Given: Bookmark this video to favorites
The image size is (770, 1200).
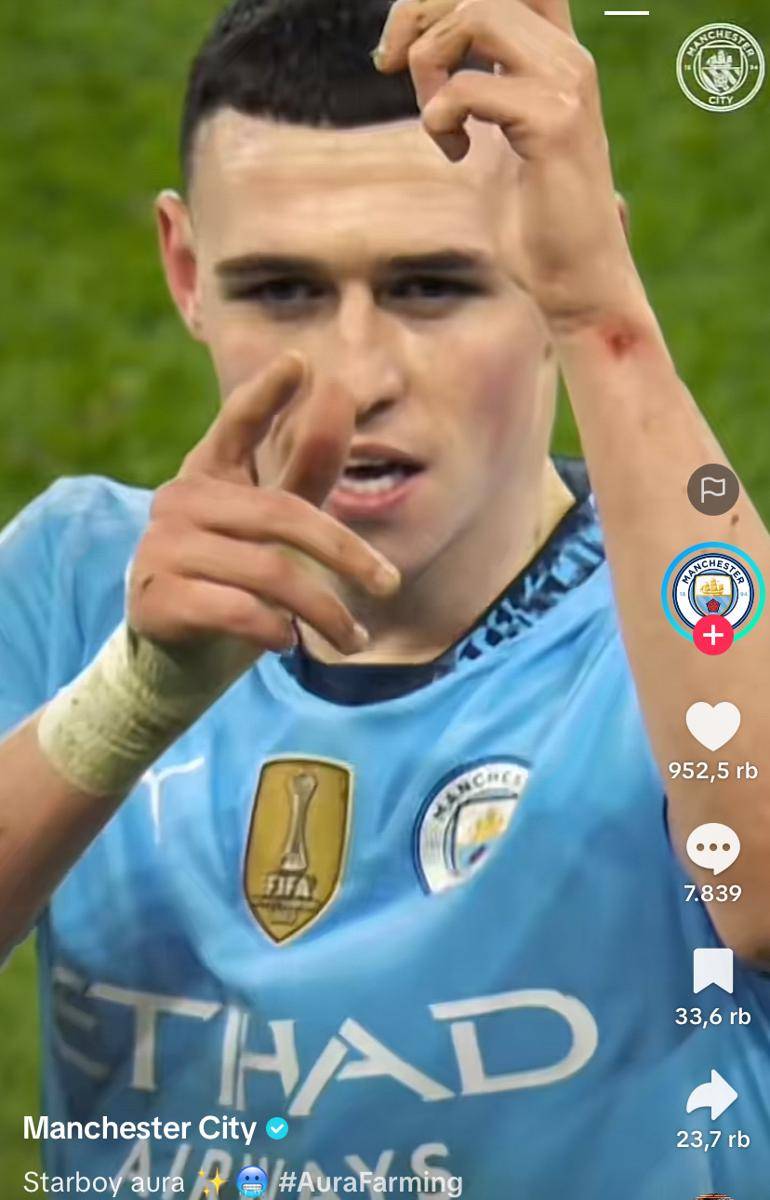Looking at the screenshot, I should click(x=712, y=971).
